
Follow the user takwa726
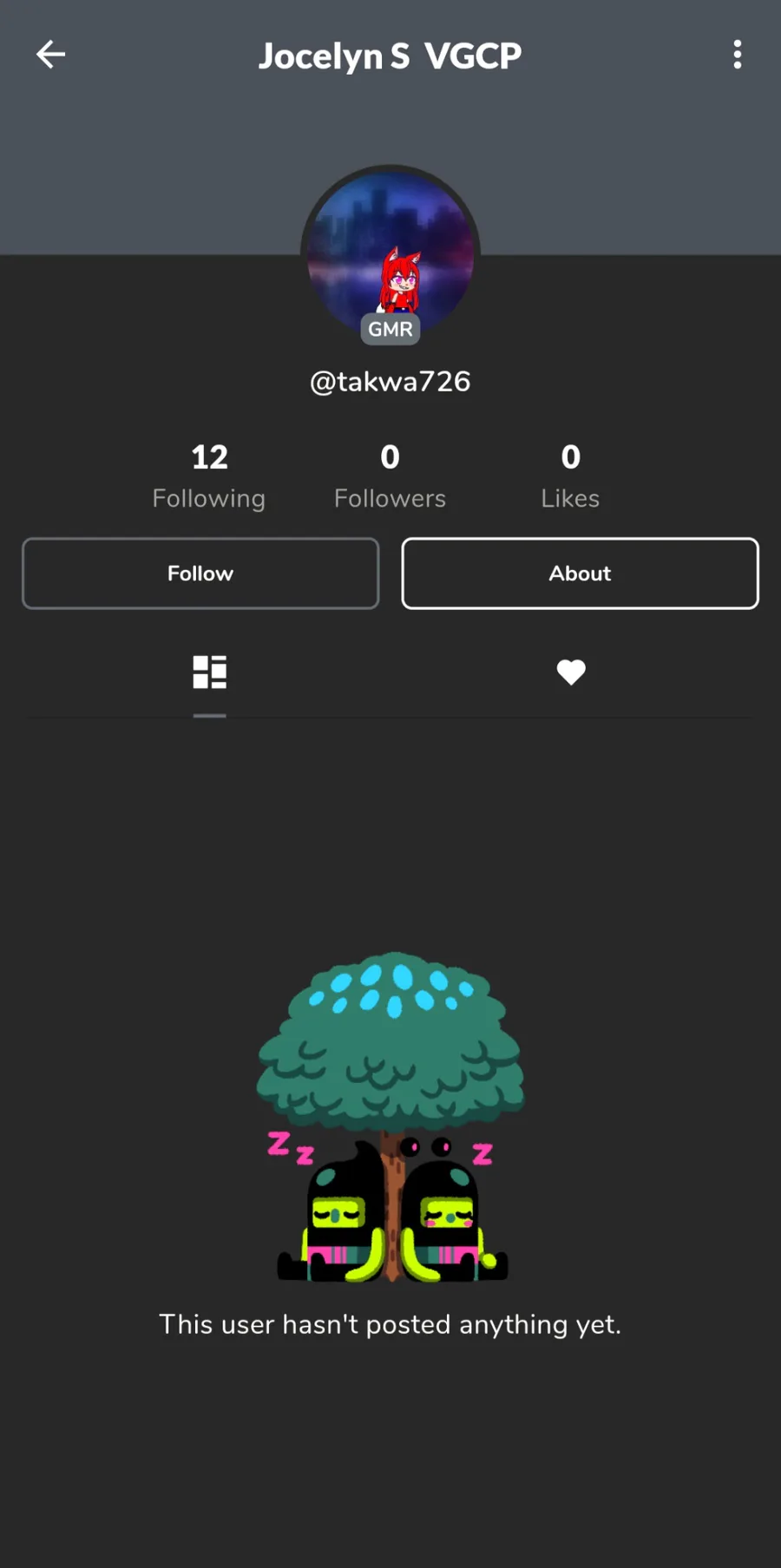[x=200, y=574]
